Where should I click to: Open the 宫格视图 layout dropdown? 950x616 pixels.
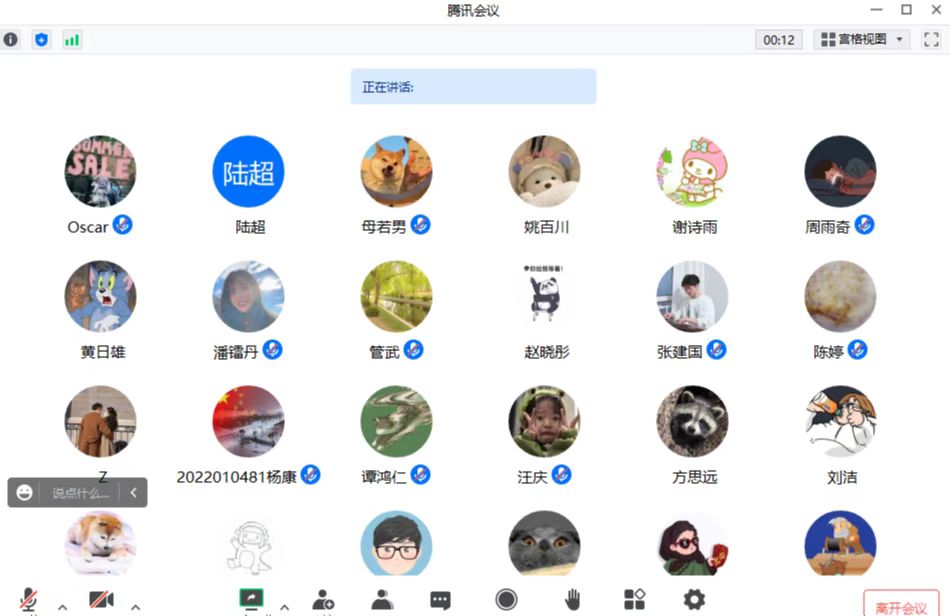[863, 40]
